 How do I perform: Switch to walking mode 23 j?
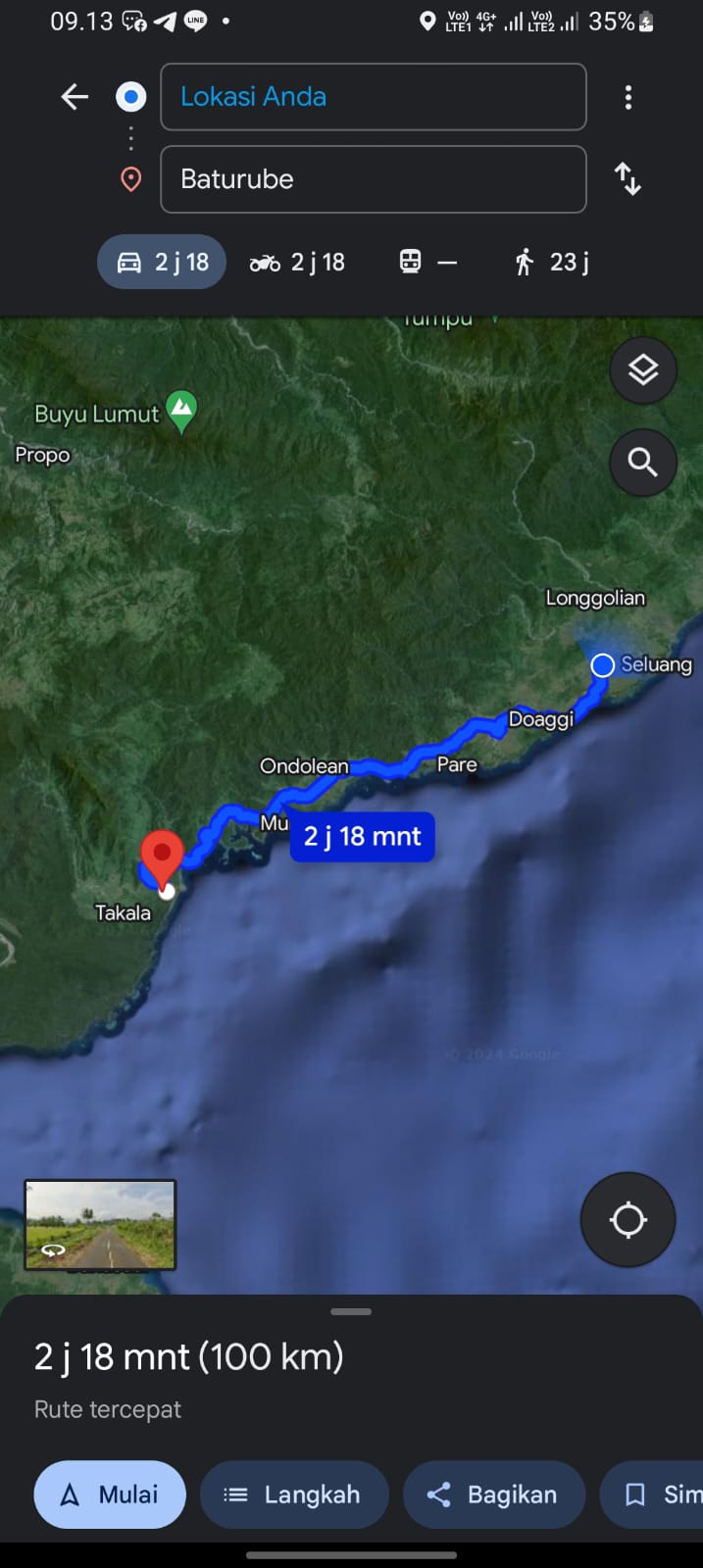552,263
